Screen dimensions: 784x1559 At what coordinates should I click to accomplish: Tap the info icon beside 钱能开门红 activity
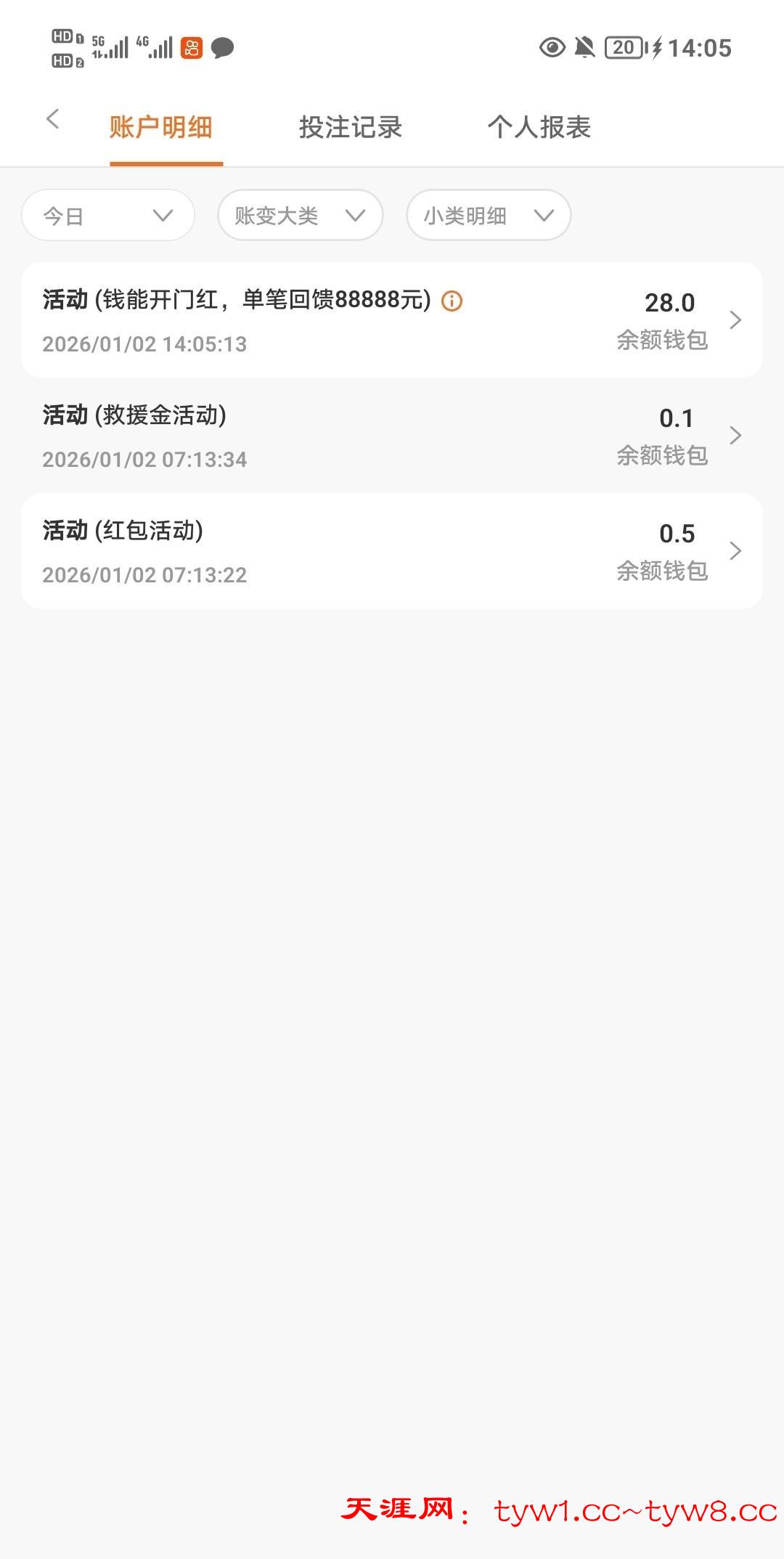click(x=452, y=301)
